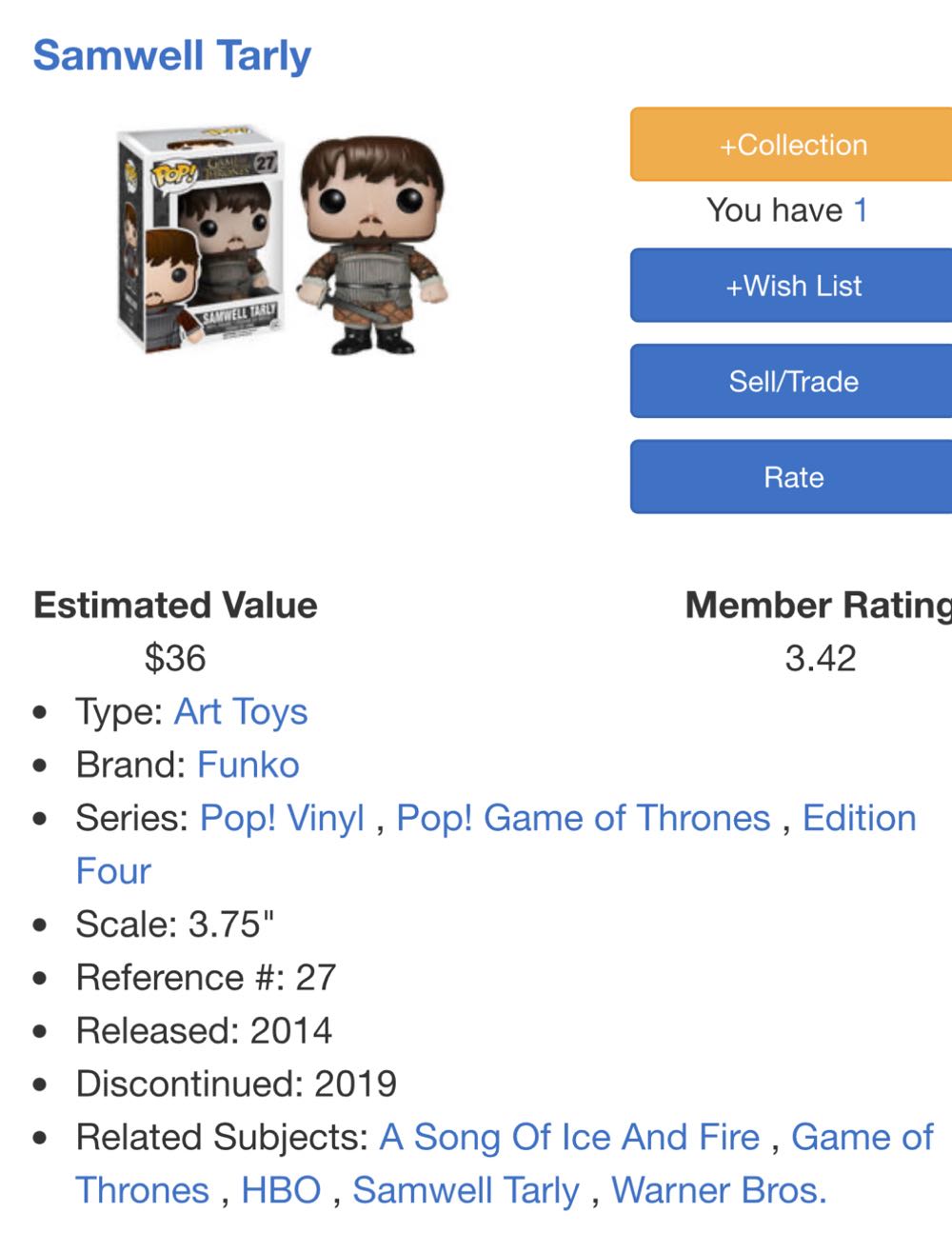Open the Warner Bros. subject page

tap(719, 1189)
